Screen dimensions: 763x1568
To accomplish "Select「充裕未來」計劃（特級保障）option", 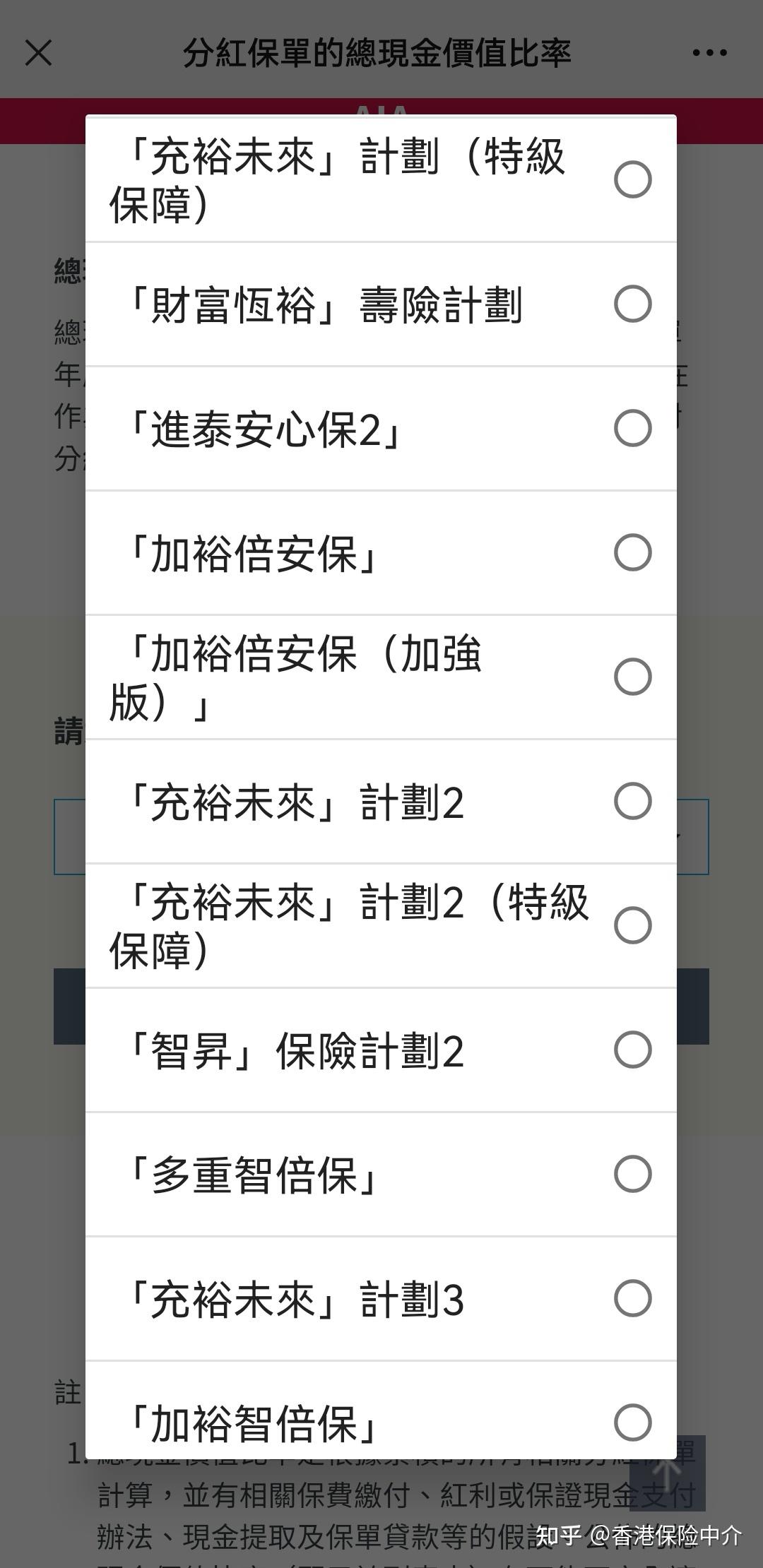I will 381,179.
